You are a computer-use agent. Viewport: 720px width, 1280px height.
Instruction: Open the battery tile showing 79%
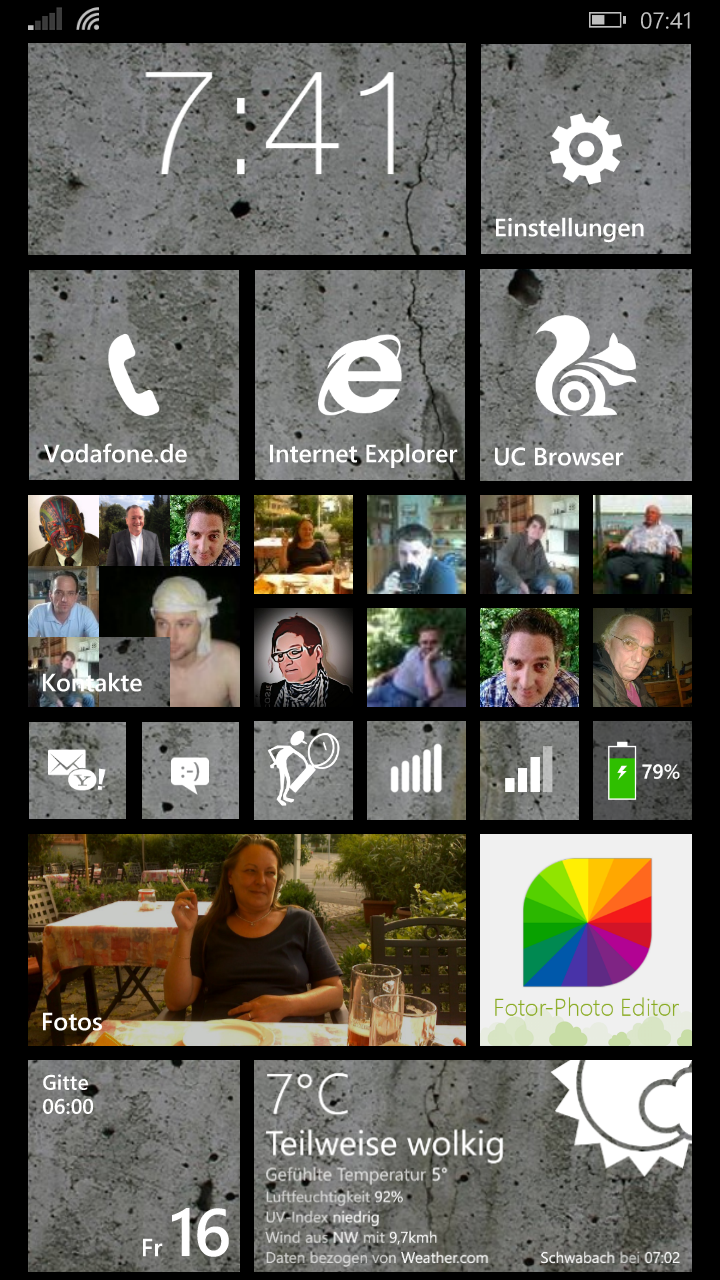tap(642, 770)
